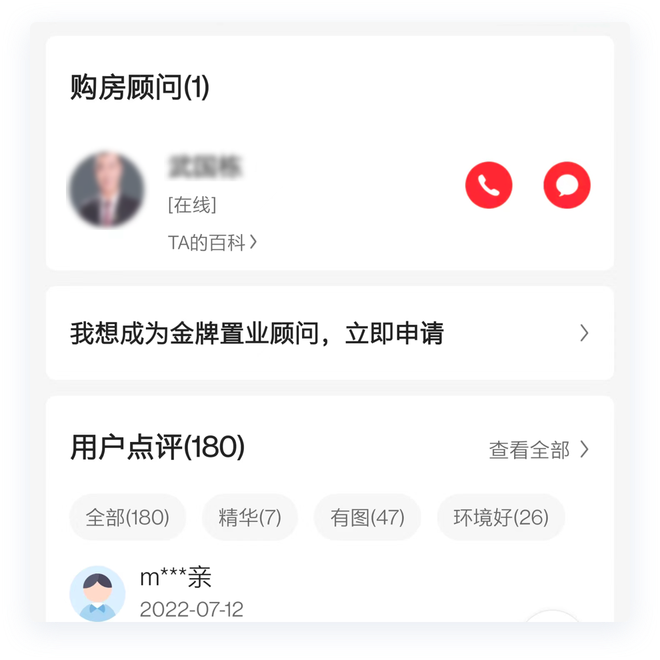
Task: Filter reviews by 有图(47)
Action: click(367, 517)
